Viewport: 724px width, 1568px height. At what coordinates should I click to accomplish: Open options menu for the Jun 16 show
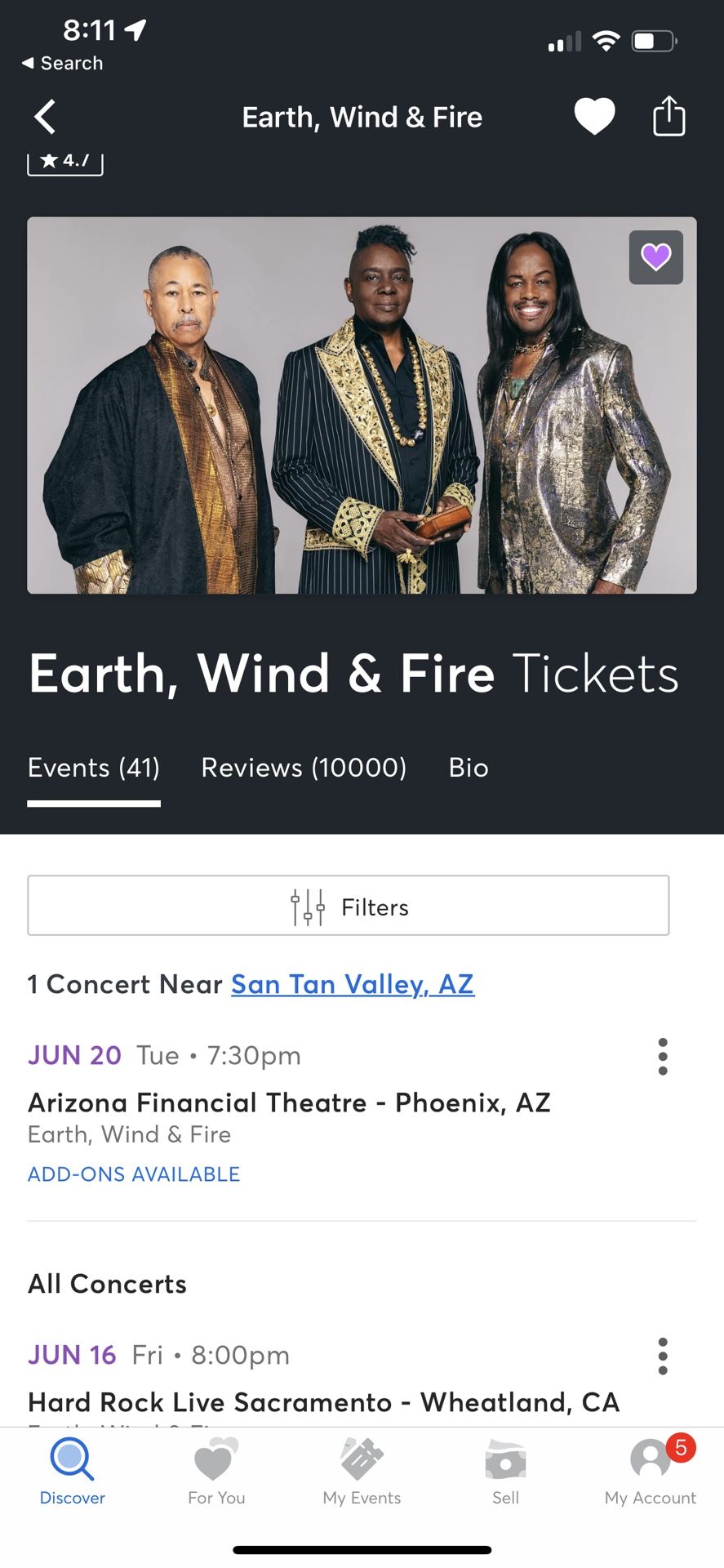coord(662,1355)
